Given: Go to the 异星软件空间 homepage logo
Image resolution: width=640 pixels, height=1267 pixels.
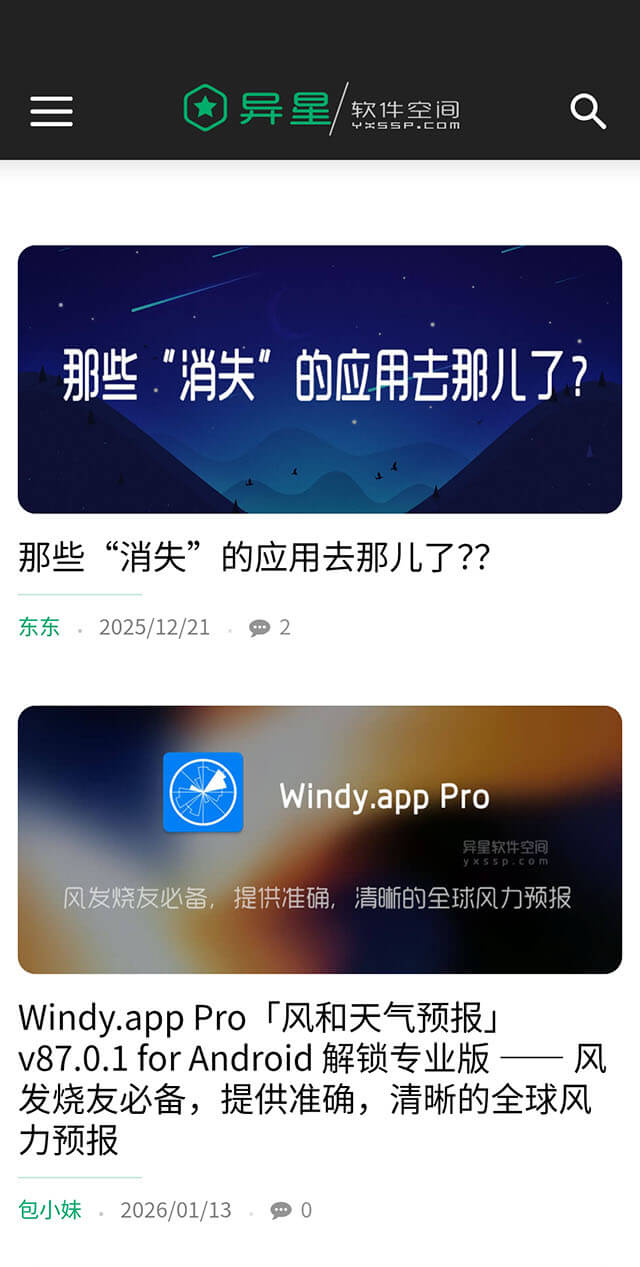Looking at the screenshot, I should pyautogui.click(x=321, y=109).
